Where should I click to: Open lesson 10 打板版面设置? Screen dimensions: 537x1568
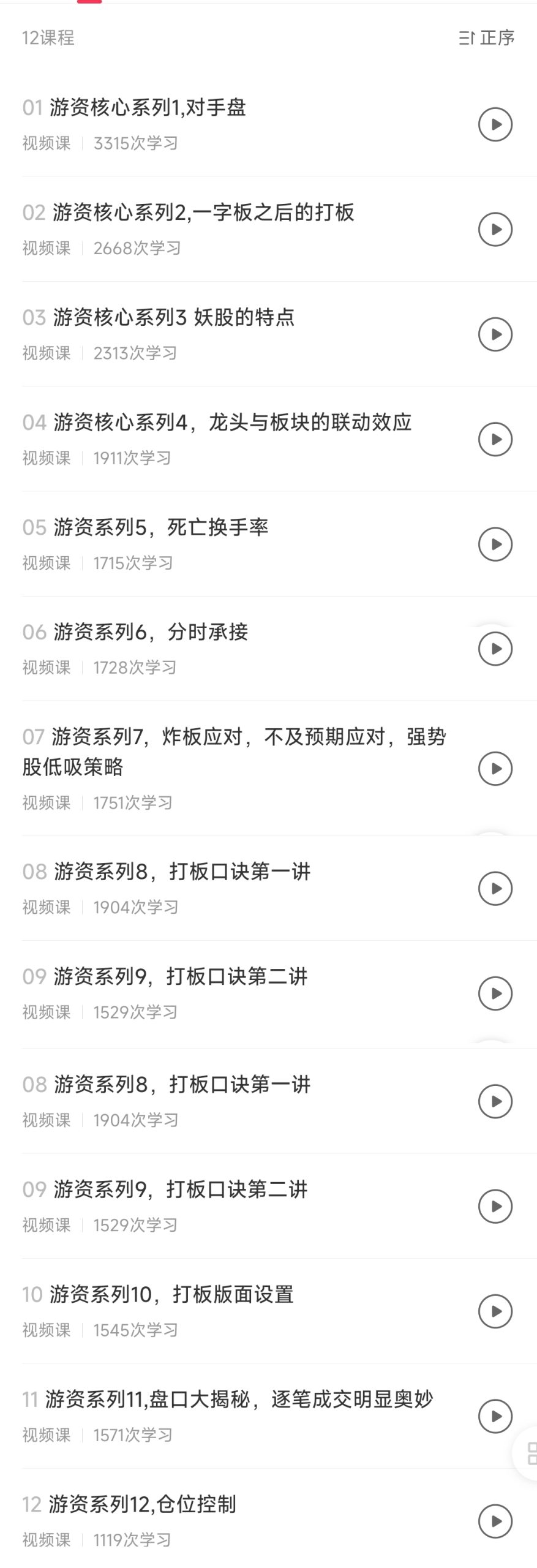[171, 1294]
